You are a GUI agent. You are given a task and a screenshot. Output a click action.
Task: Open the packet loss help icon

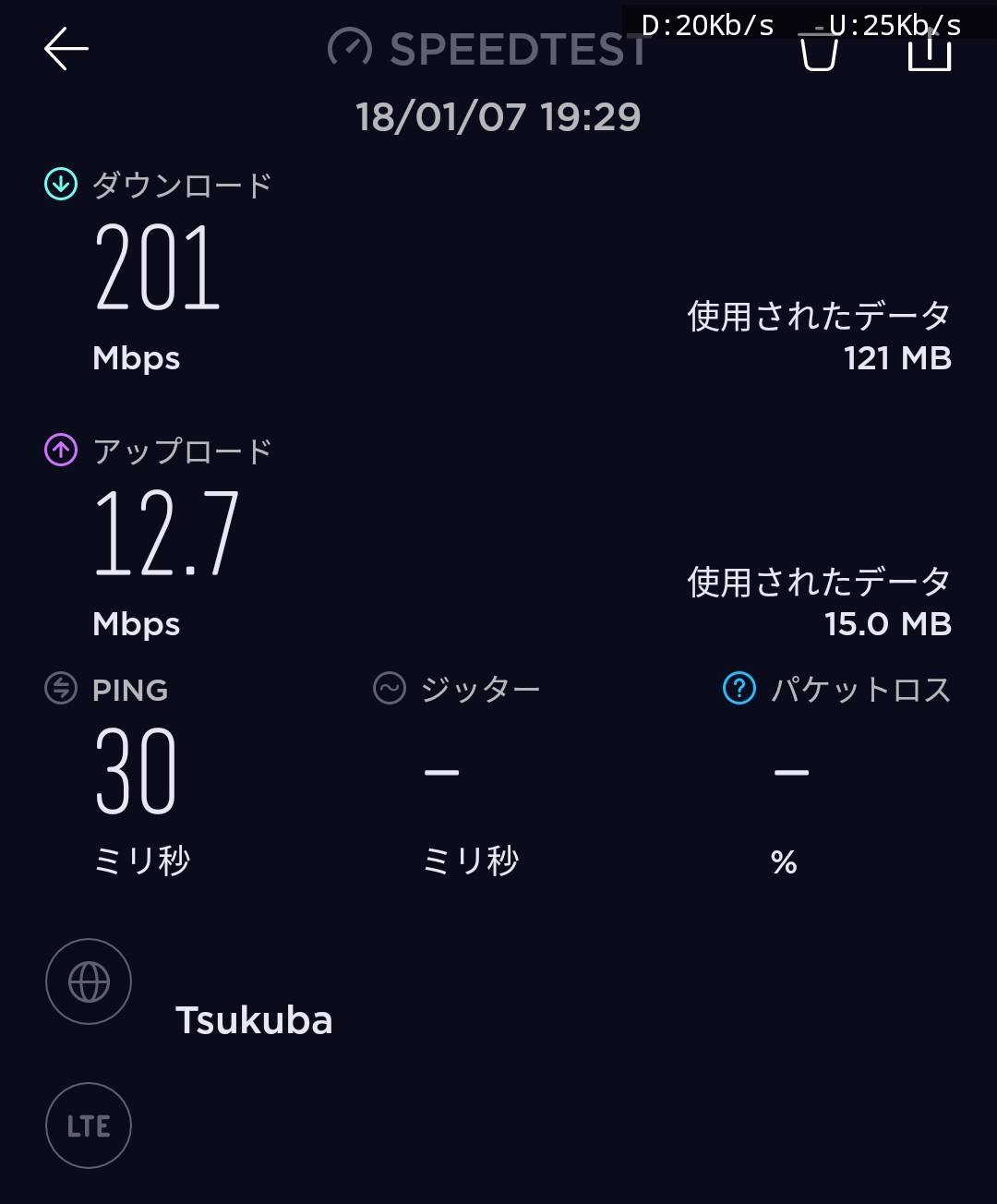[739, 689]
